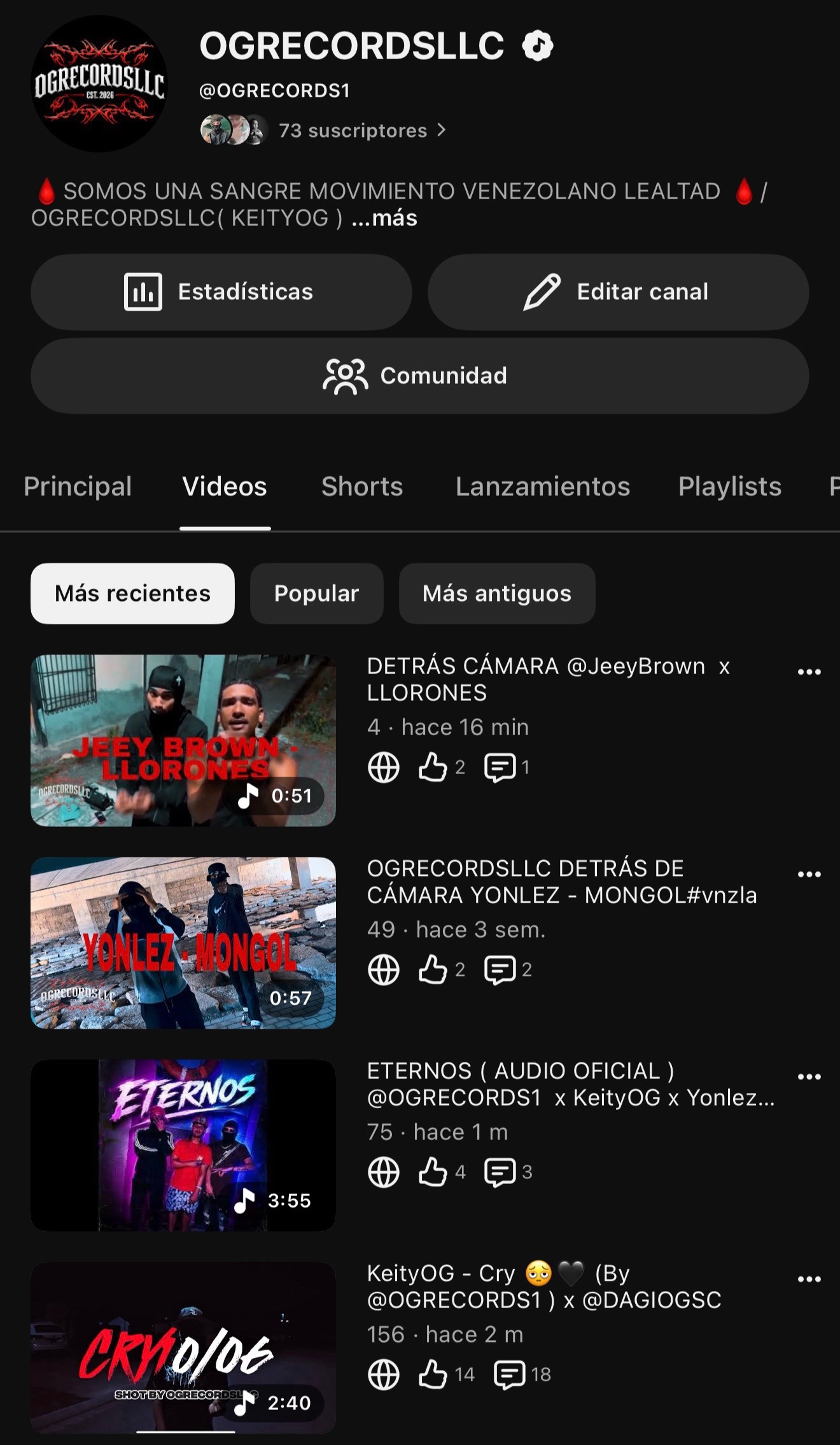Open the KeityOG Cry video
The height and width of the screenshot is (1445, 840).
[x=183, y=1348]
